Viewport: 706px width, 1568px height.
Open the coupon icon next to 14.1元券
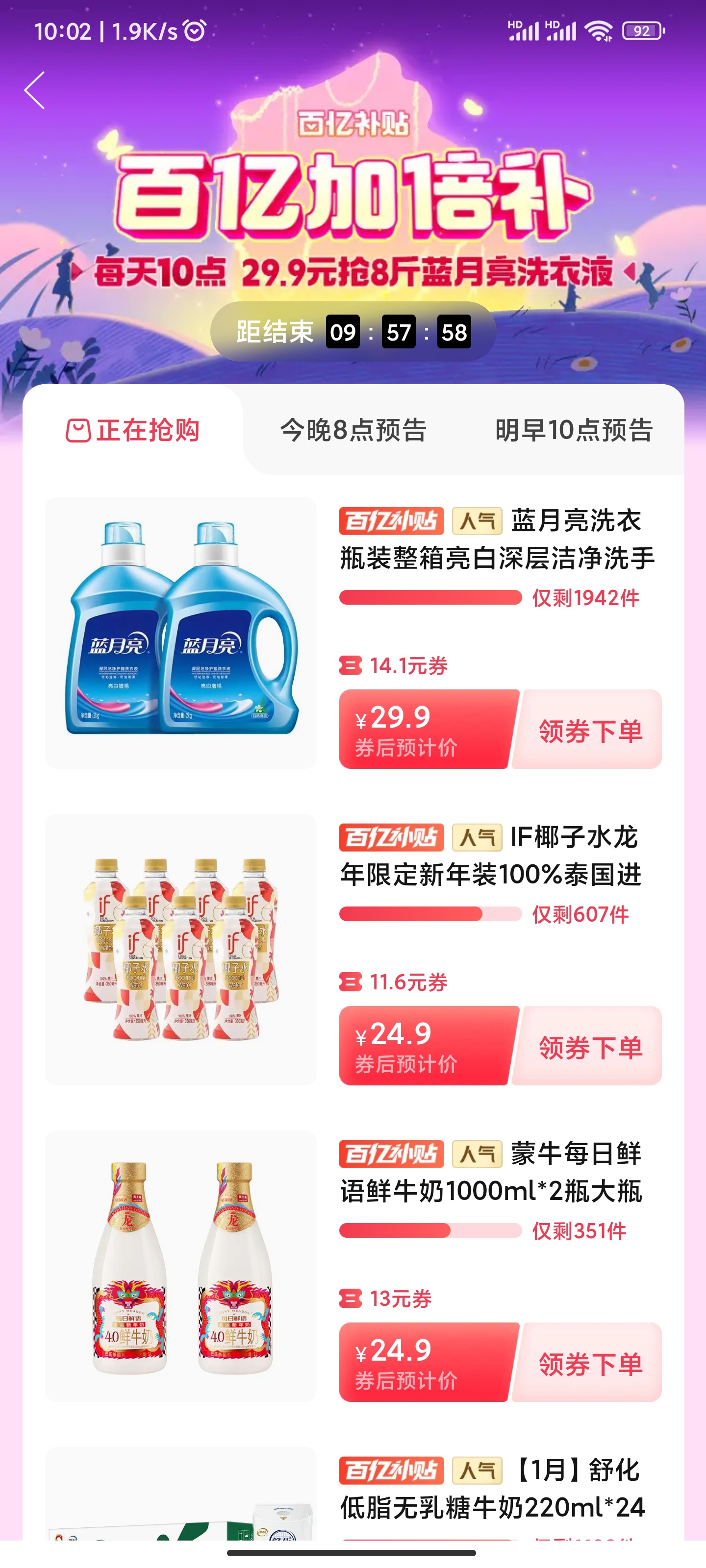(x=351, y=666)
